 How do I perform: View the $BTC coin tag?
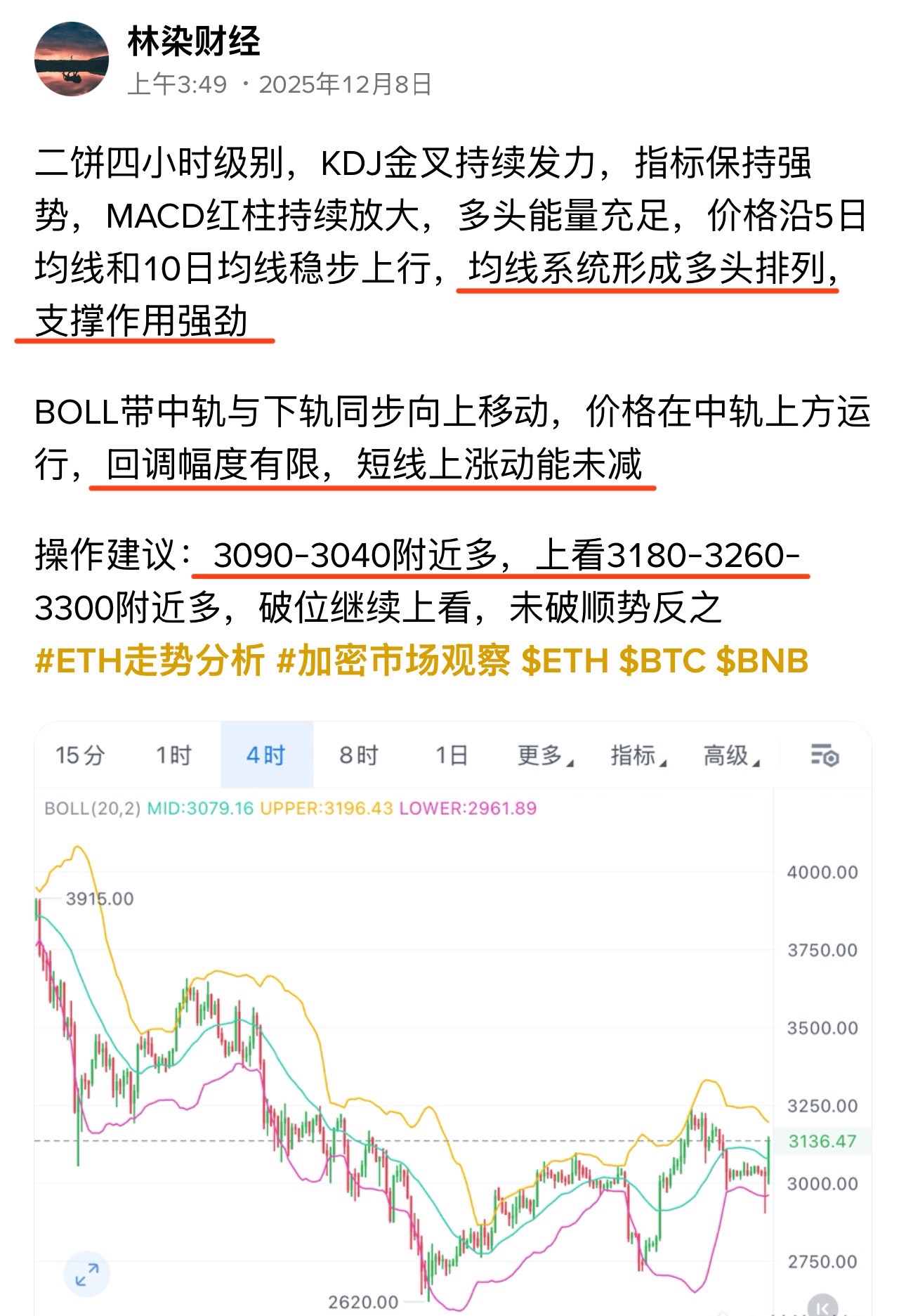pos(662,661)
